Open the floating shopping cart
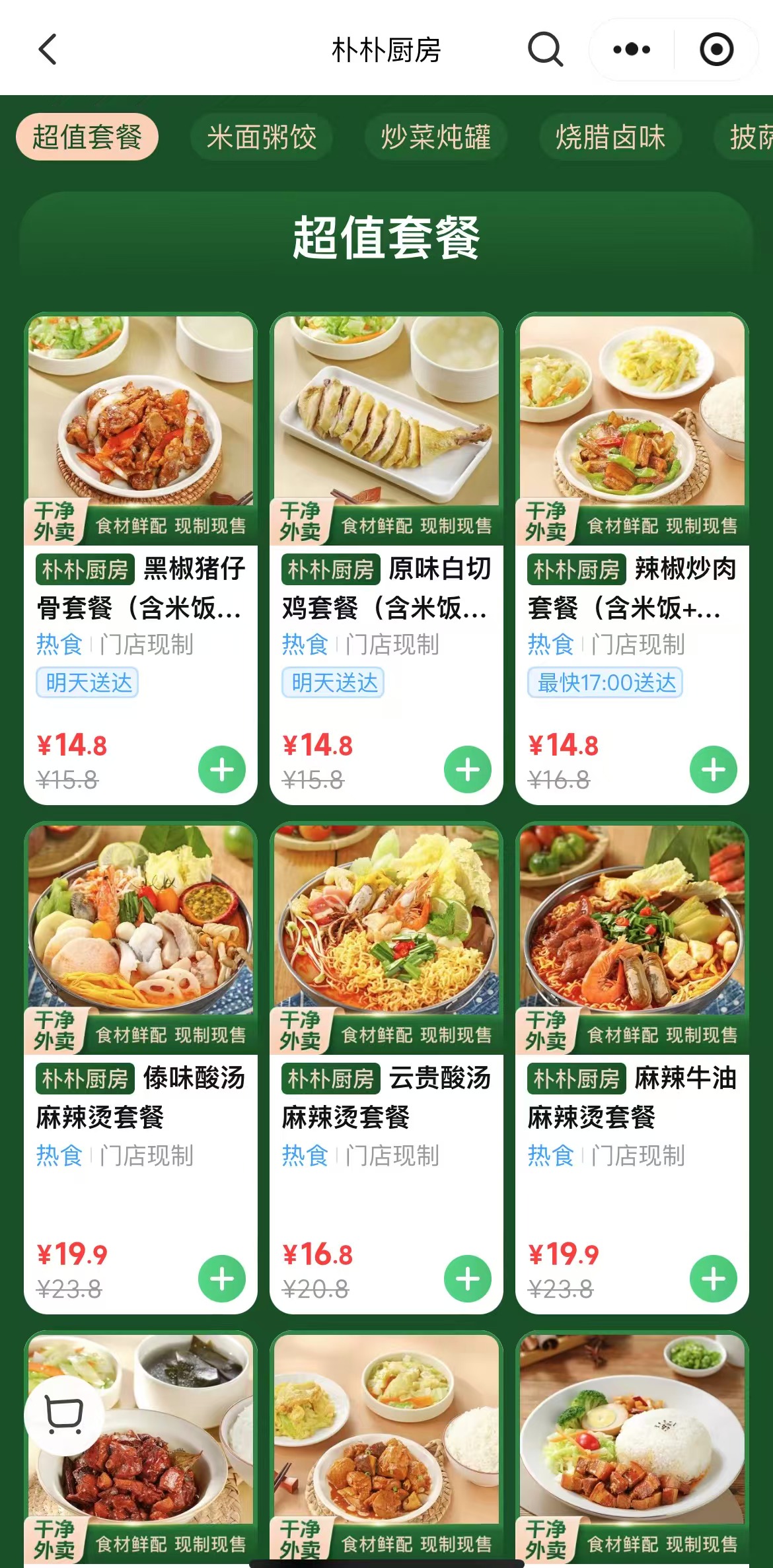The image size is (773, 1568). coord(64,1415)
